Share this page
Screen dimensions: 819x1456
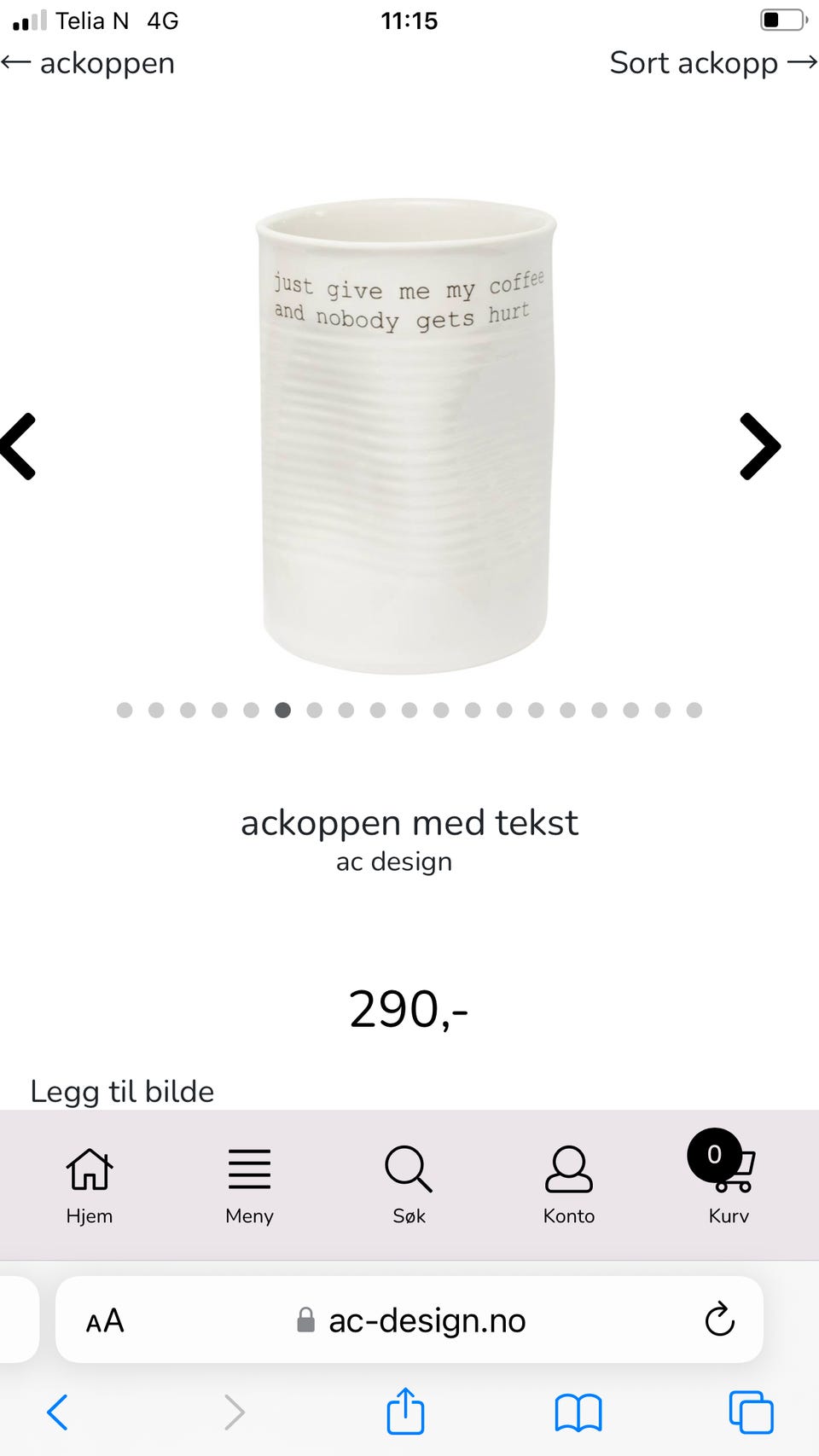click(x=405, y=1412)
